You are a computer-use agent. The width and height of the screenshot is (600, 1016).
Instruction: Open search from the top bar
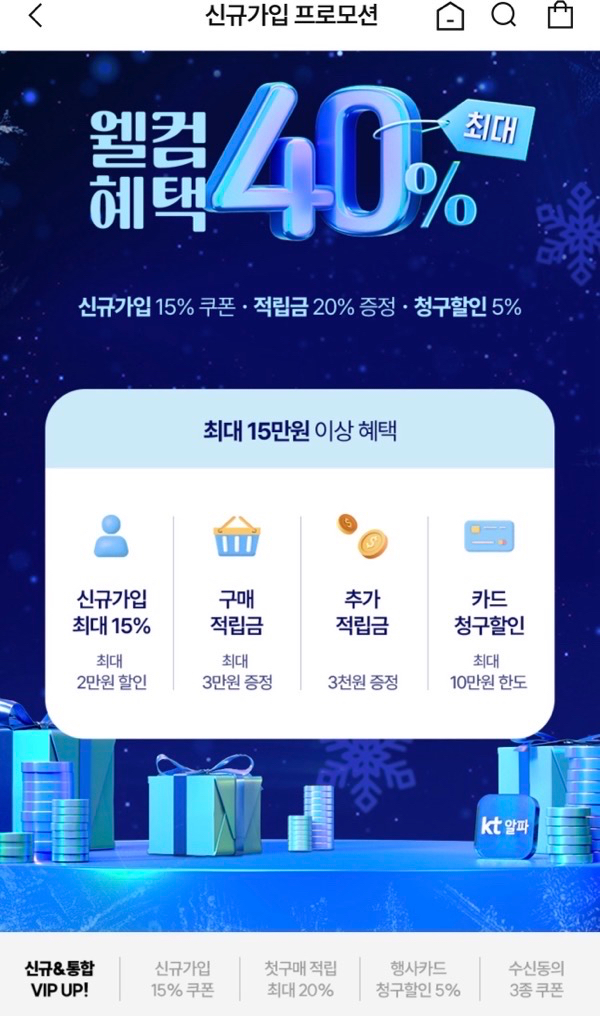505,16
